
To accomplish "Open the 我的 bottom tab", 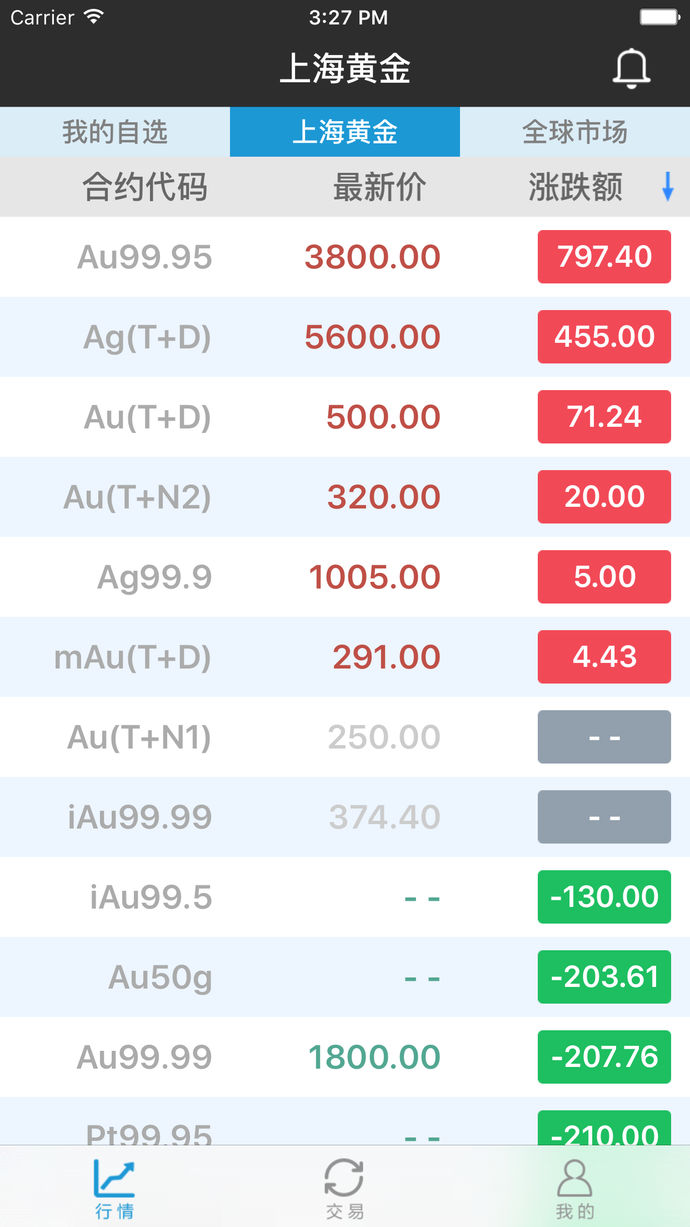I will (x=575, y=1189).
